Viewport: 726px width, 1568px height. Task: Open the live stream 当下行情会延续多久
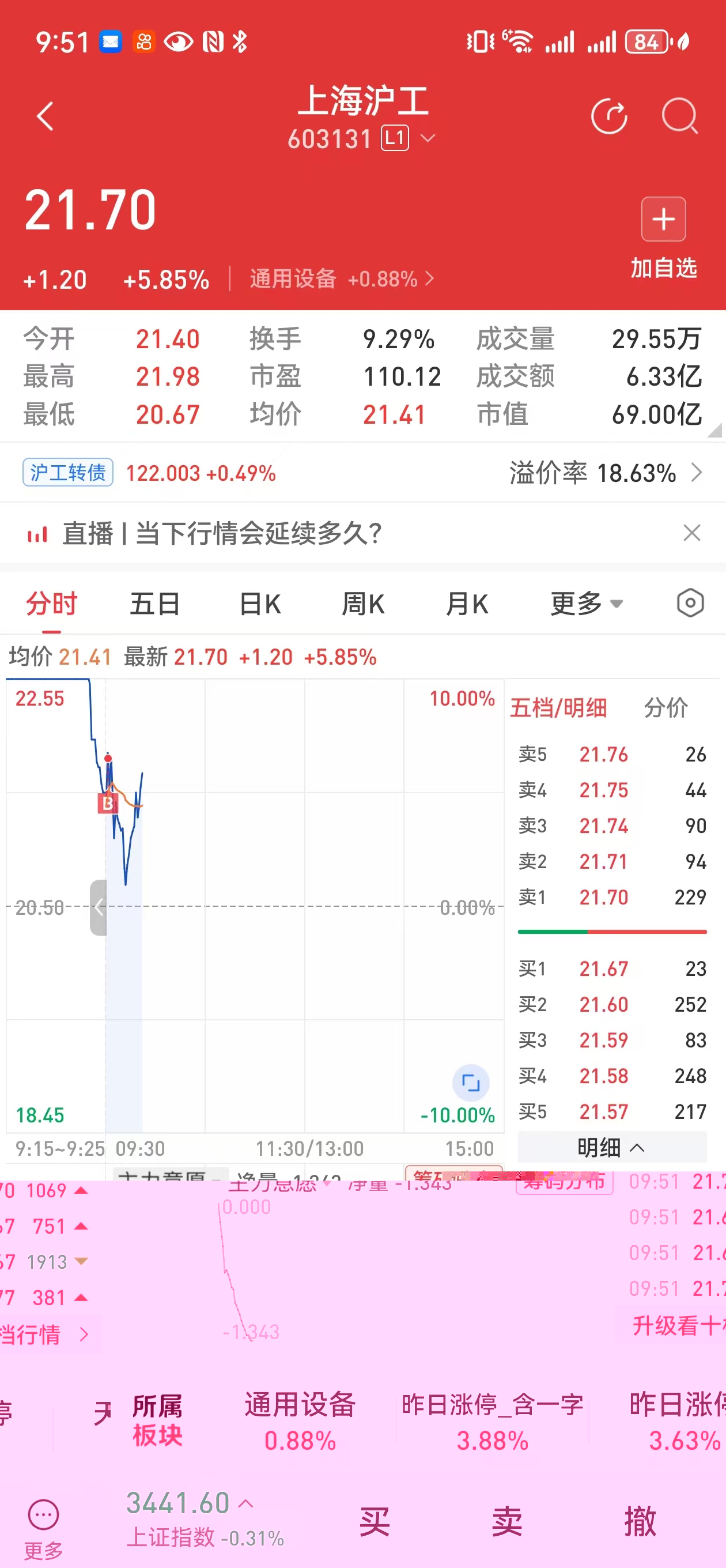(x=221, y=533)
